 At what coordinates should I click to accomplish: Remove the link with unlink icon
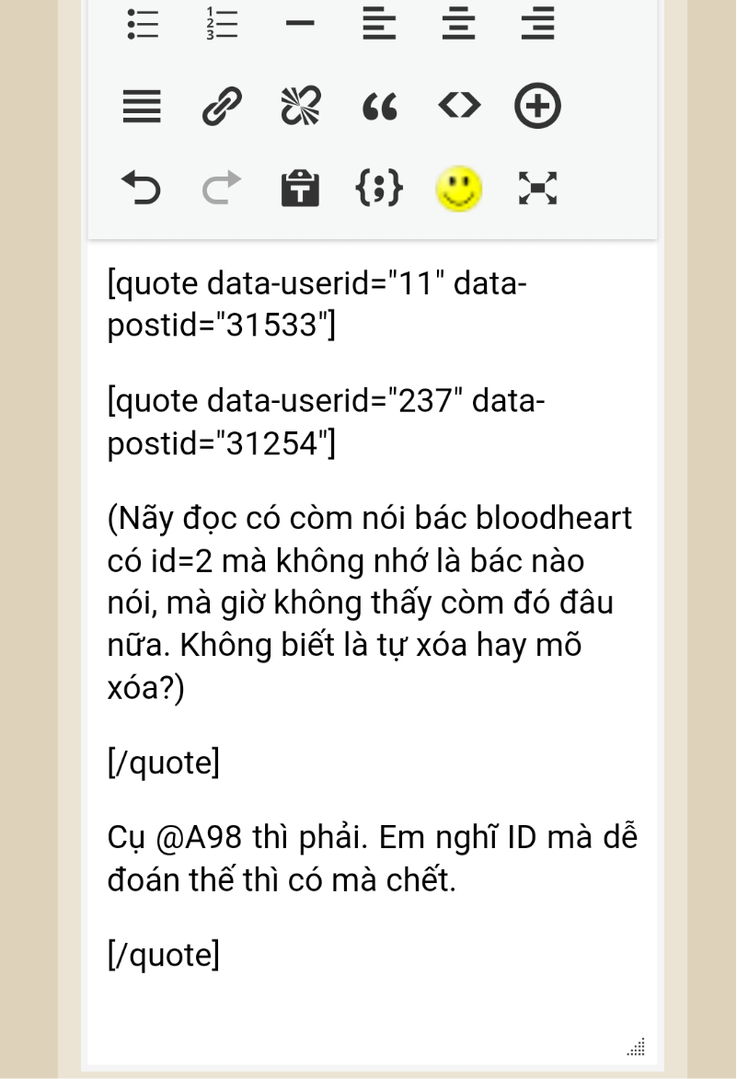click(300, 106)
